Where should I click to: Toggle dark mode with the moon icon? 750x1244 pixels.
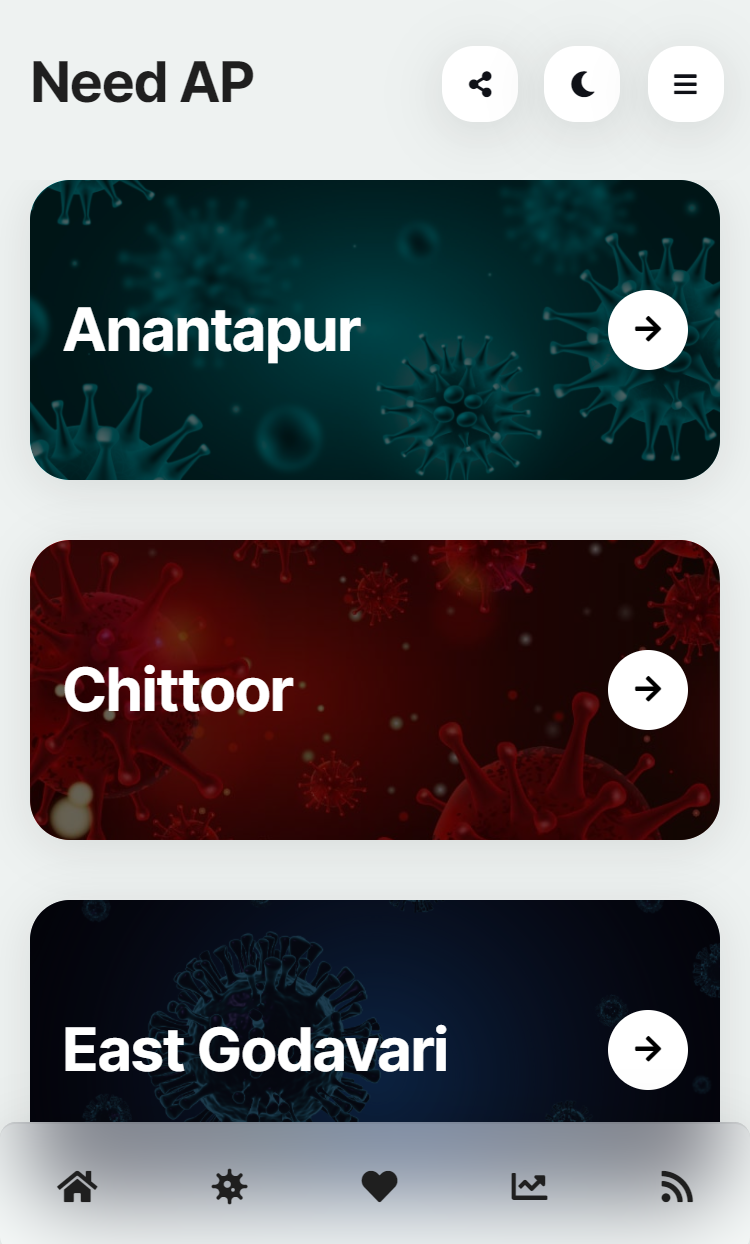[x=582, y=84]
